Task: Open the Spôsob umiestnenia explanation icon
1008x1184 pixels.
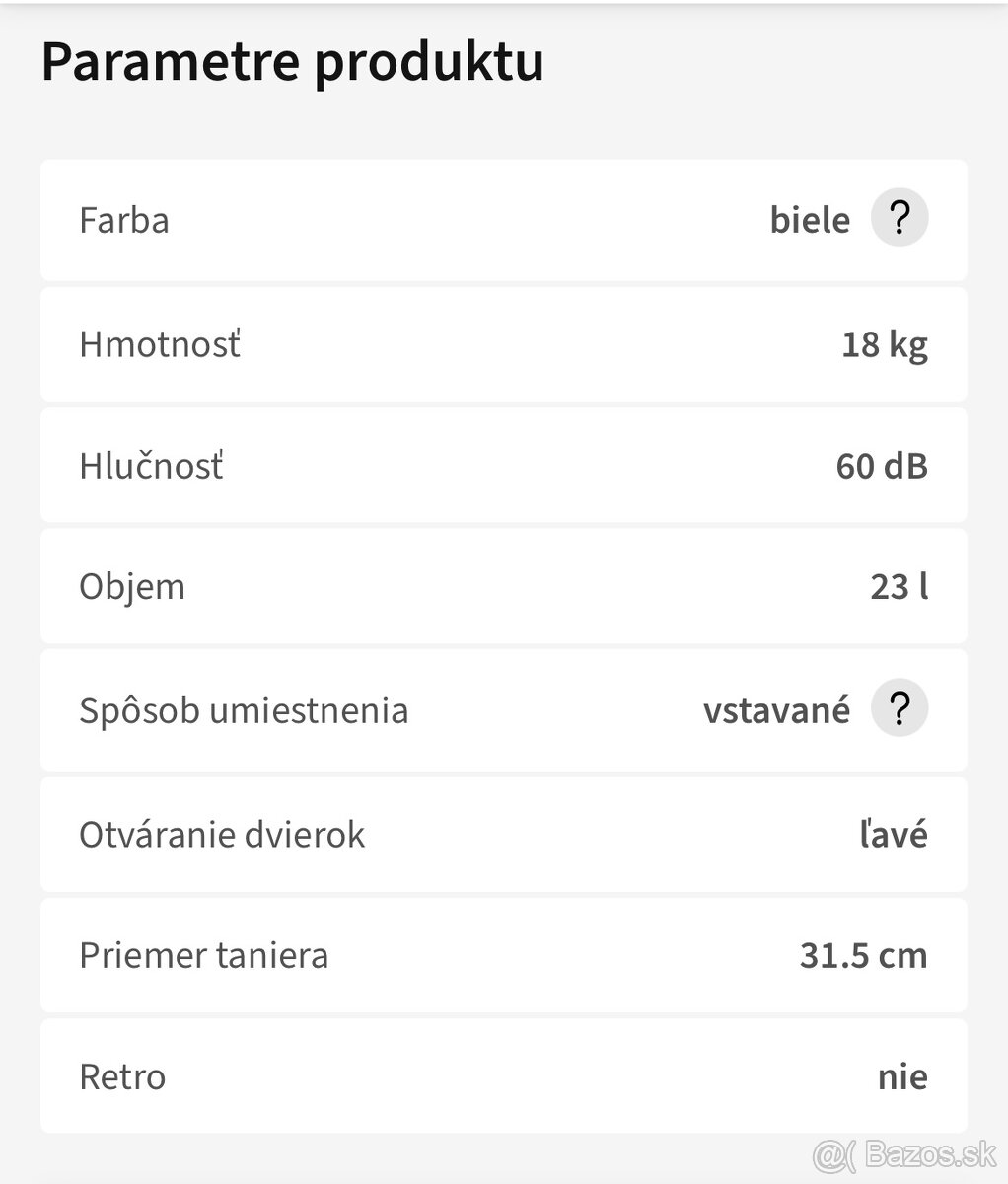Action: (899, 707)
